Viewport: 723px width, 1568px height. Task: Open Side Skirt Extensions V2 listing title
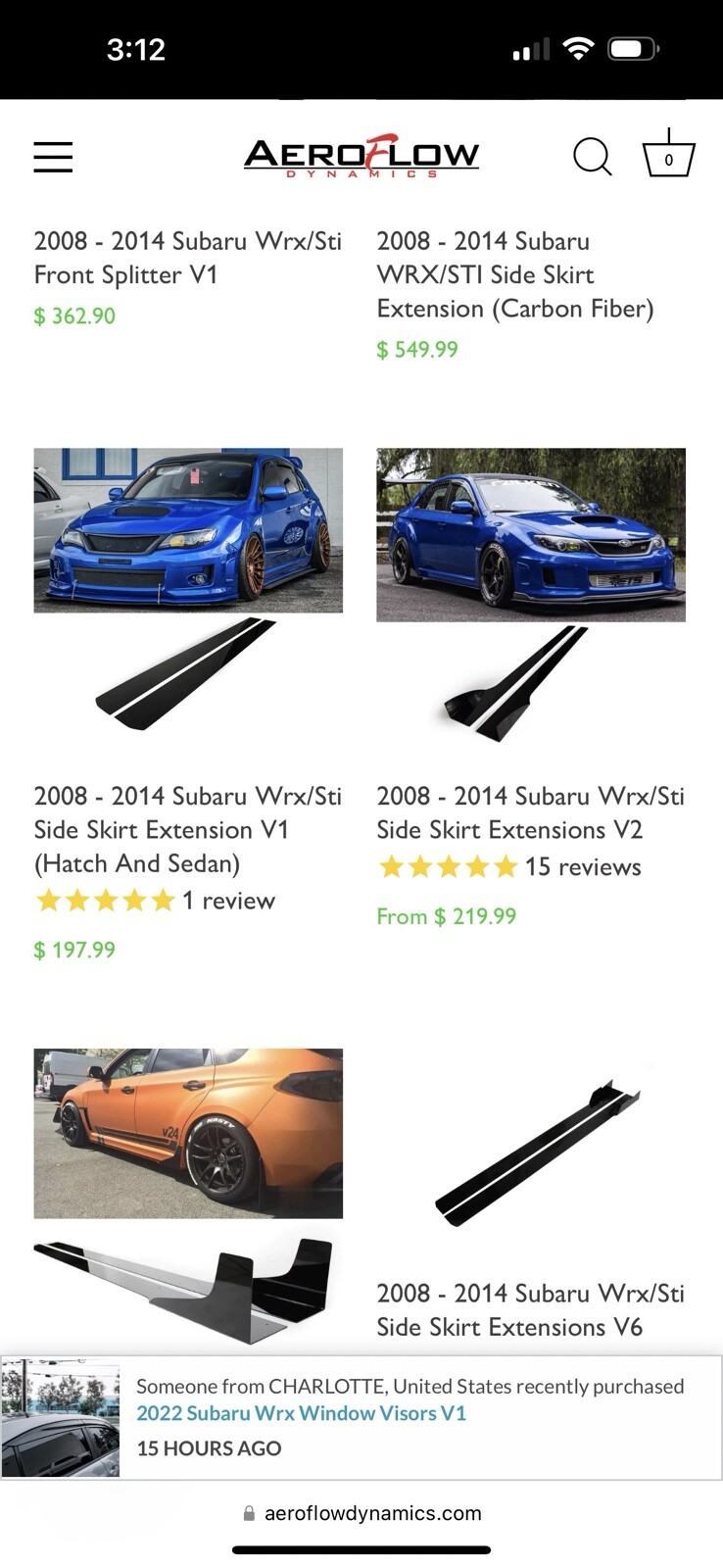click(x=530, y=813)
